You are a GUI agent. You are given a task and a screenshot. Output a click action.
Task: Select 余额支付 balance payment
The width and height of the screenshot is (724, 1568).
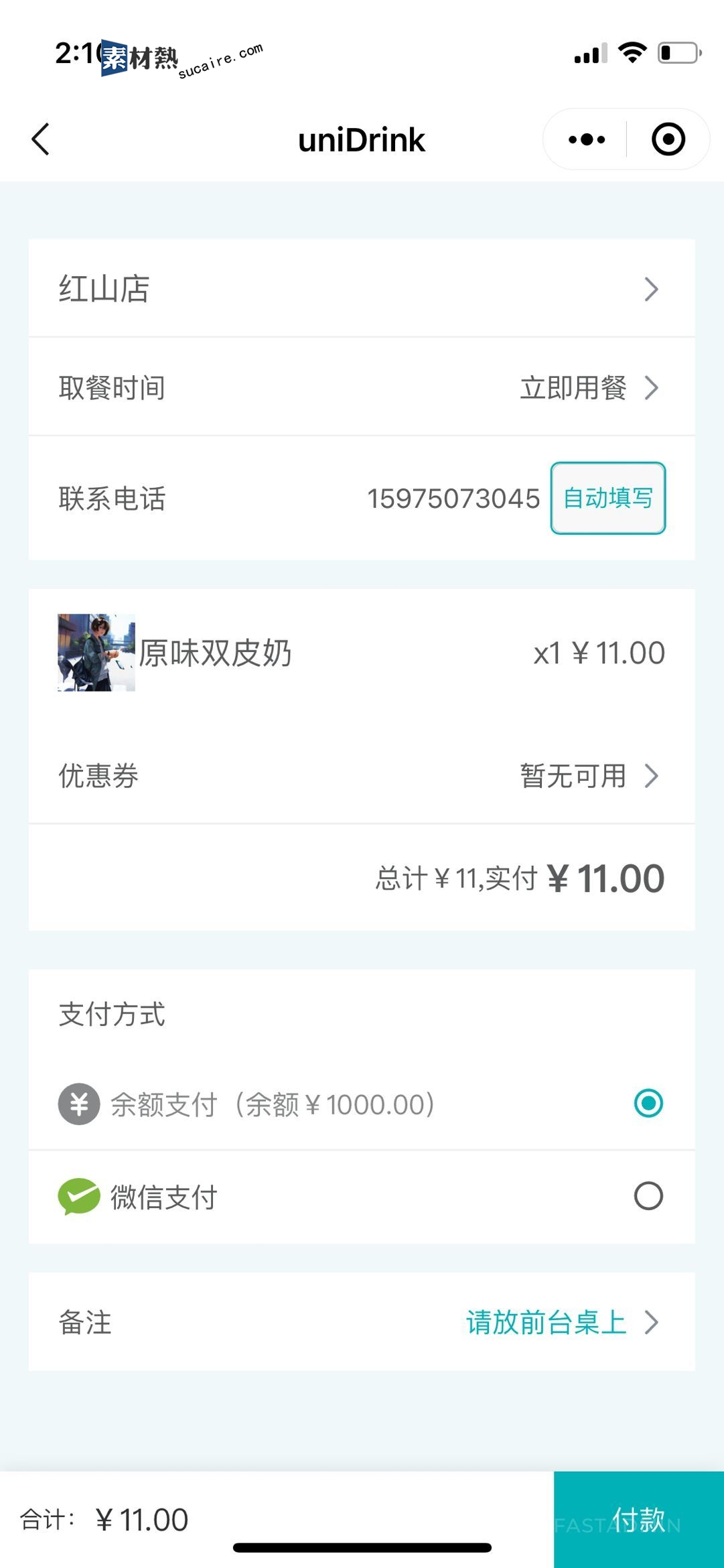click(x=362, y=1104)
